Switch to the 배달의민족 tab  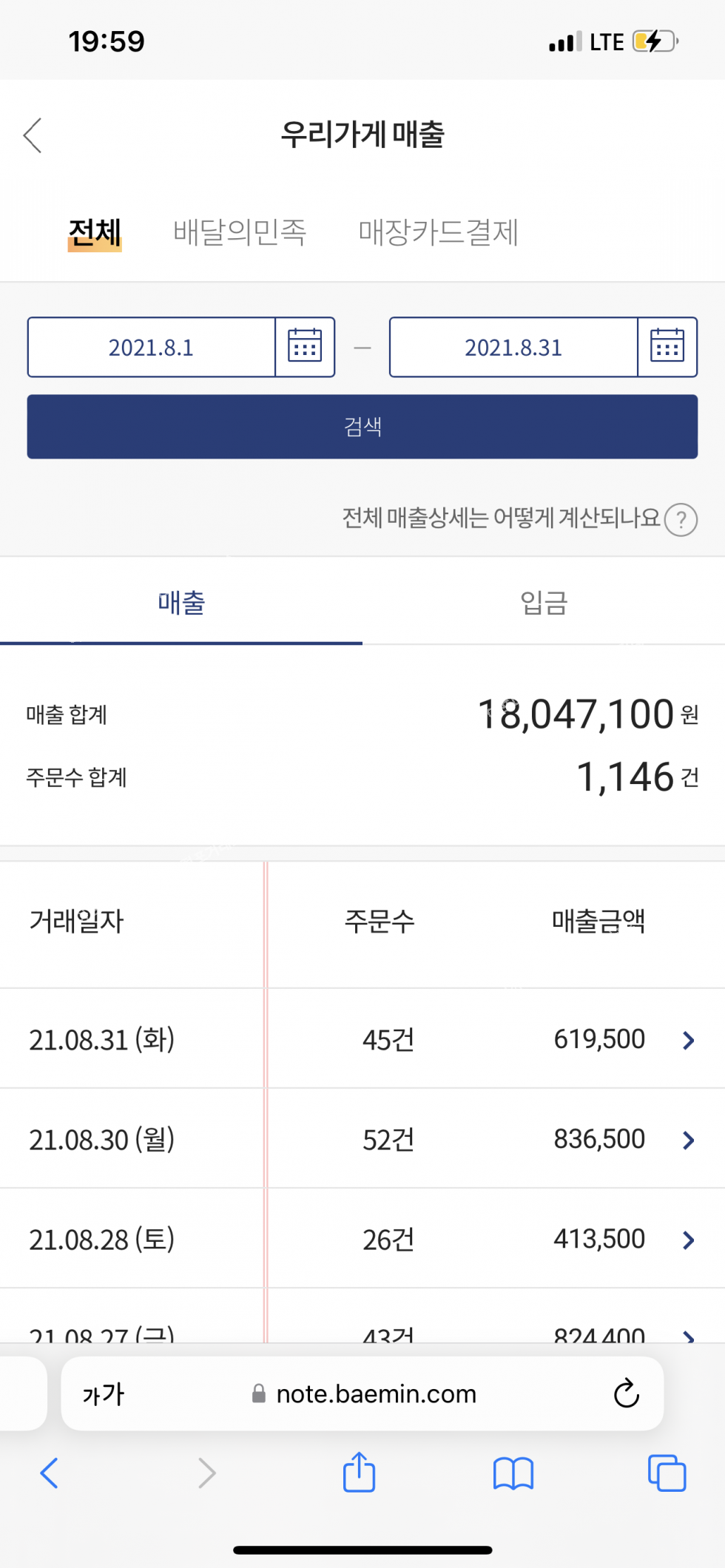click(240, 232)
